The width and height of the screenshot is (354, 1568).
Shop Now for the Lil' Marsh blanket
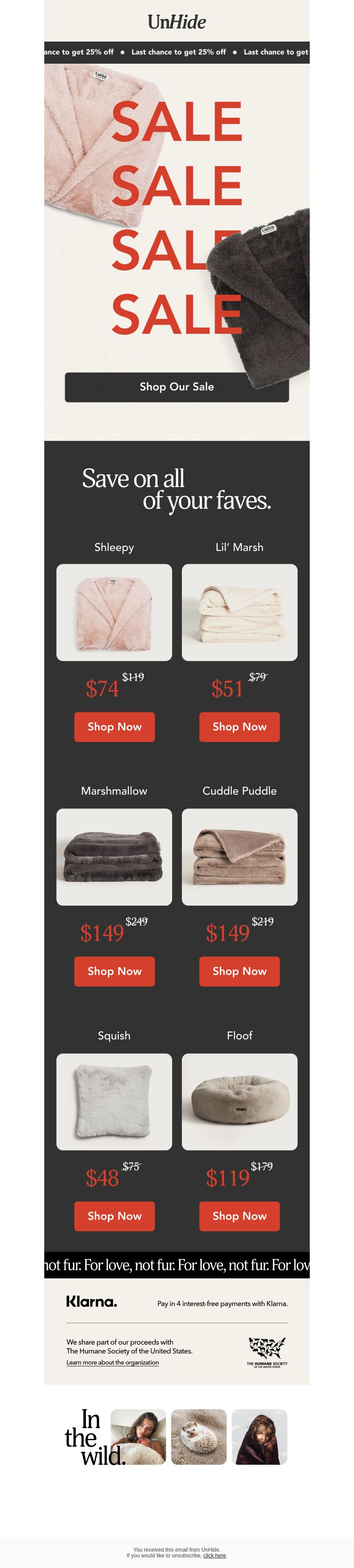[239, 727]
